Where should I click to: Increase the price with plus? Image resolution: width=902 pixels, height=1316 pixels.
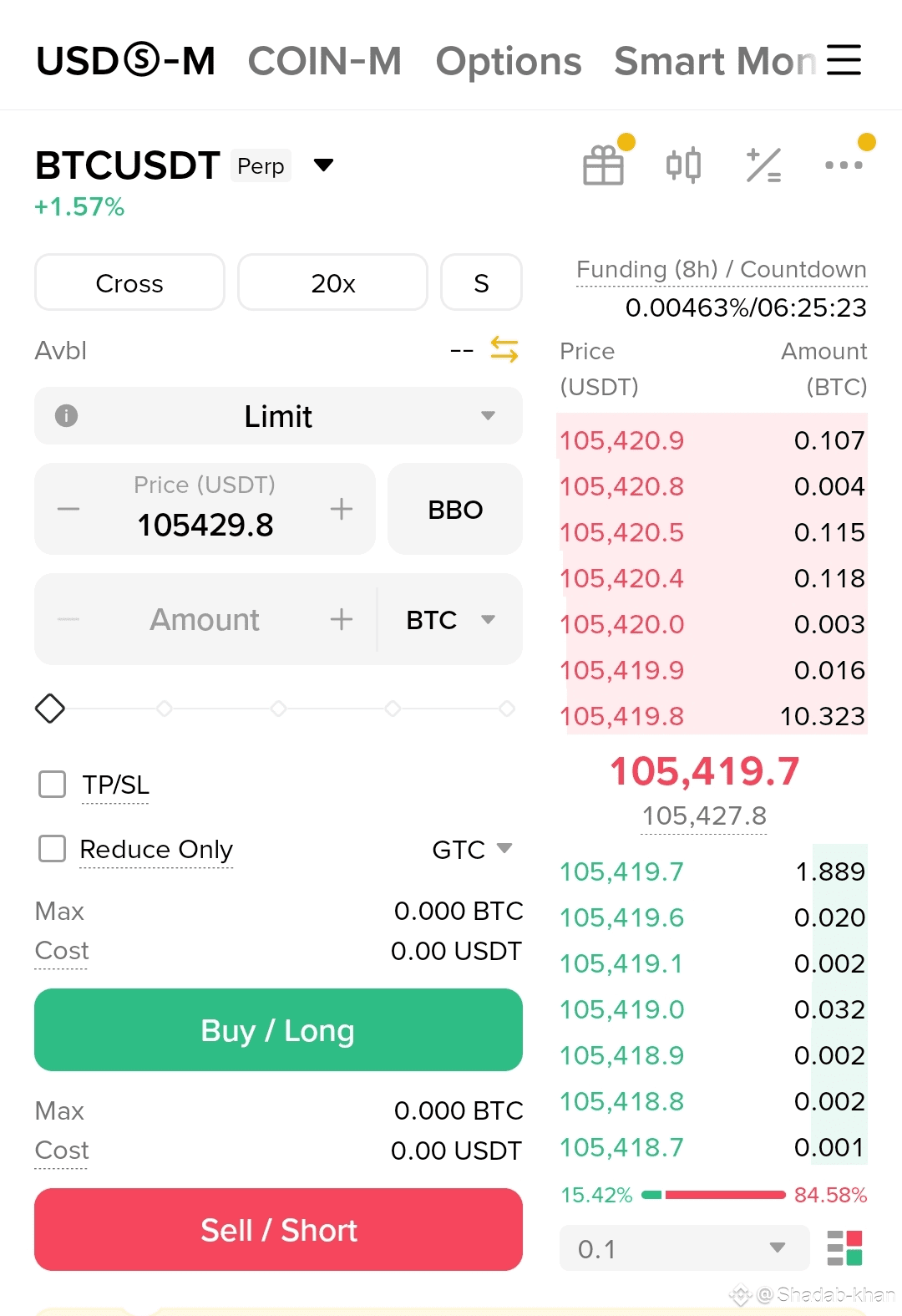click(341, 509)
